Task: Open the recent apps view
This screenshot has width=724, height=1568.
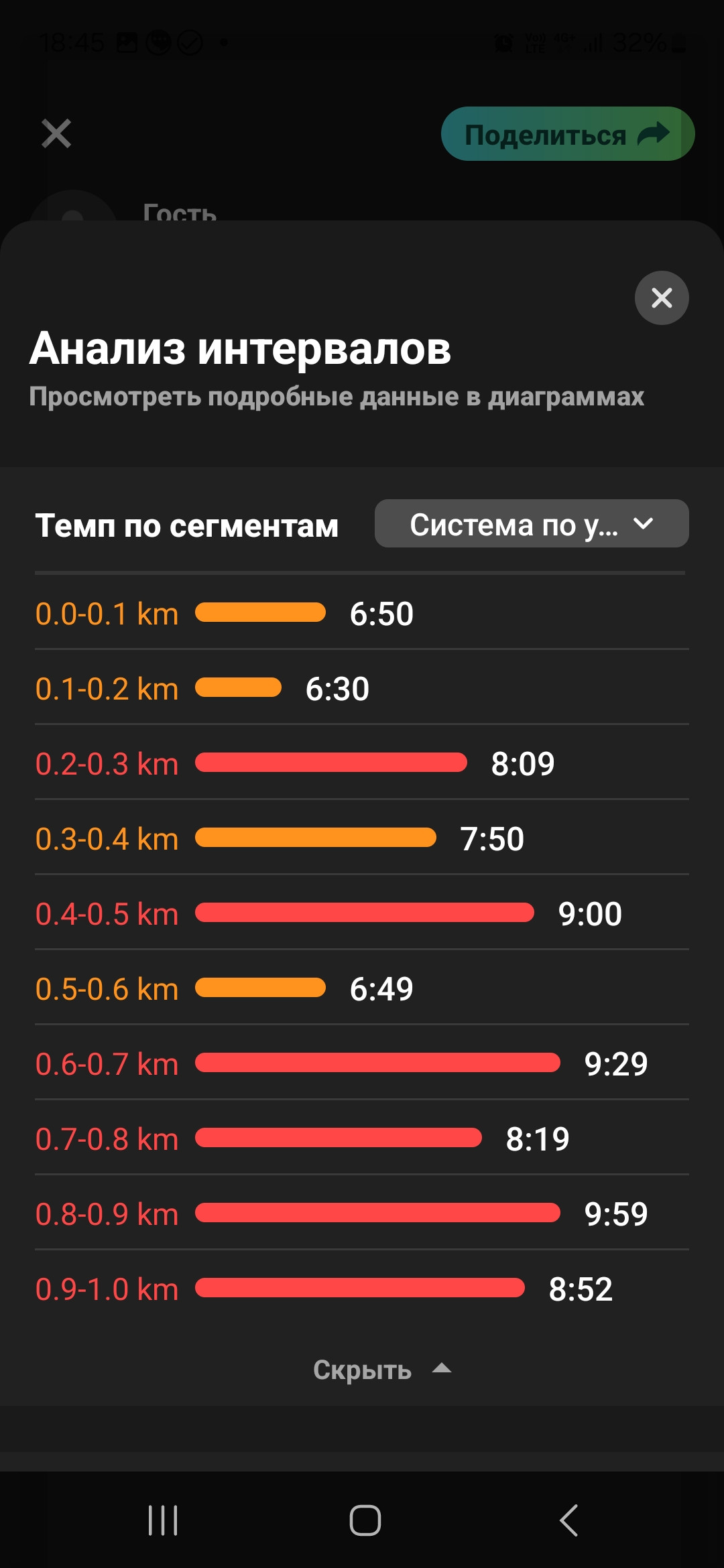Action: (x=163, y=1520)
